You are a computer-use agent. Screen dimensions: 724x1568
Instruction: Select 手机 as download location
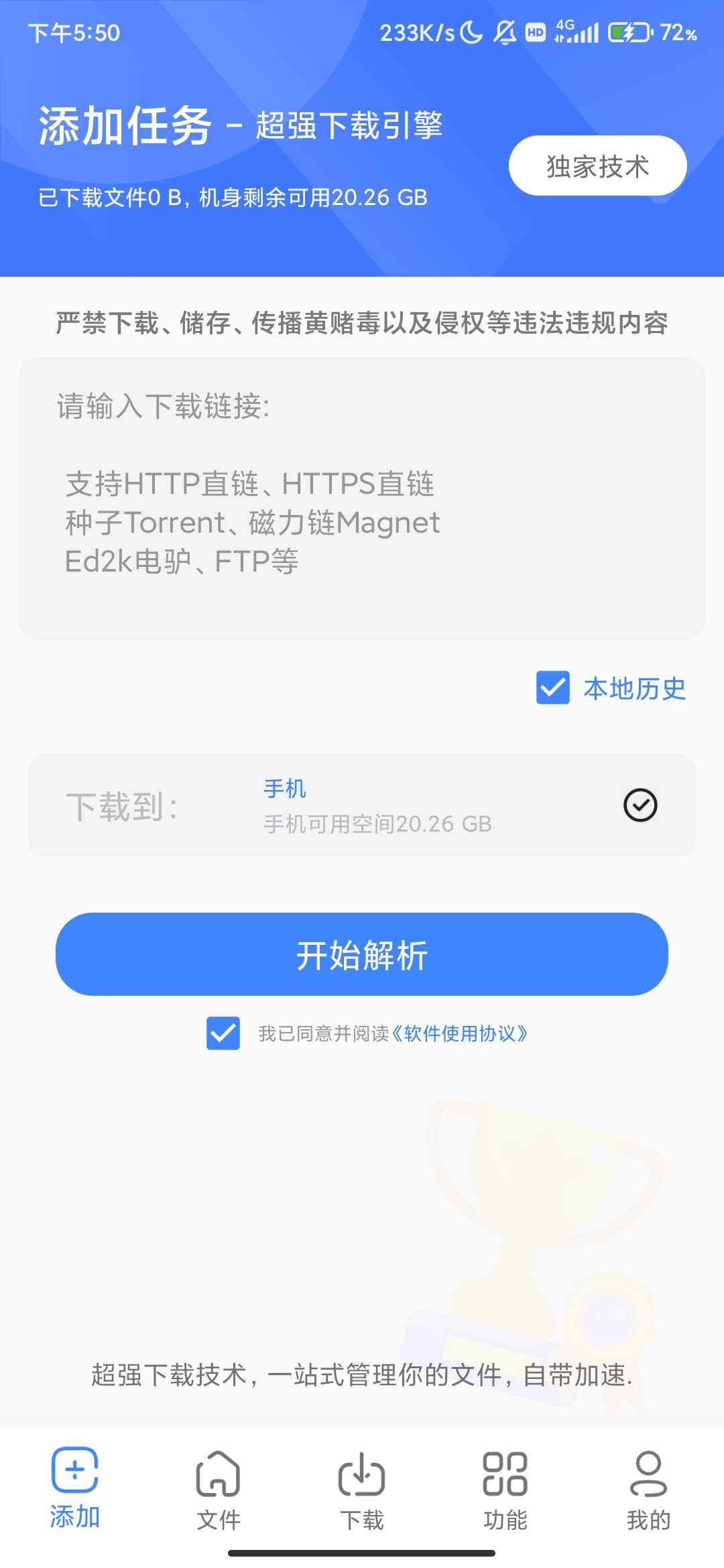(640, 805)
